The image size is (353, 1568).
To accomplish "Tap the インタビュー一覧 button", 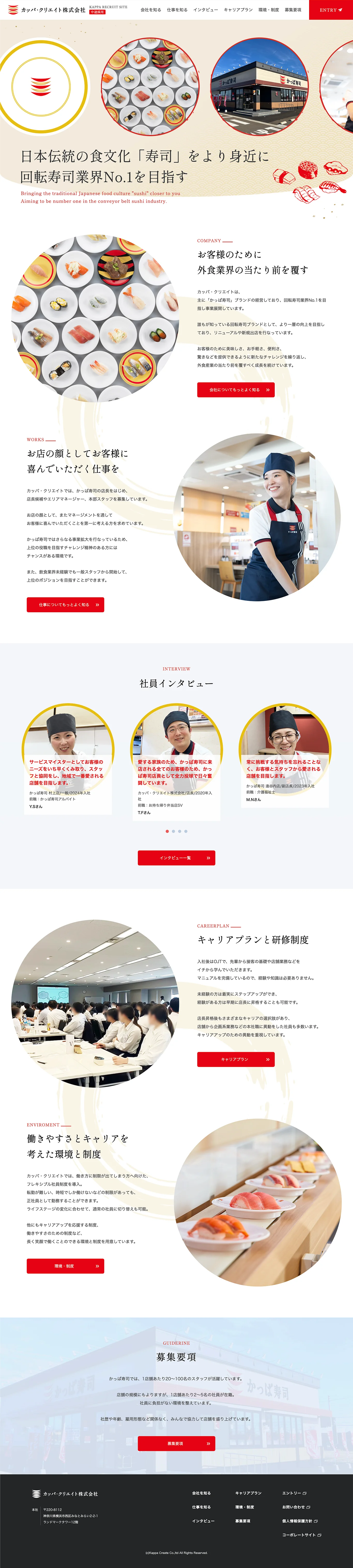I will click(176, 858).
